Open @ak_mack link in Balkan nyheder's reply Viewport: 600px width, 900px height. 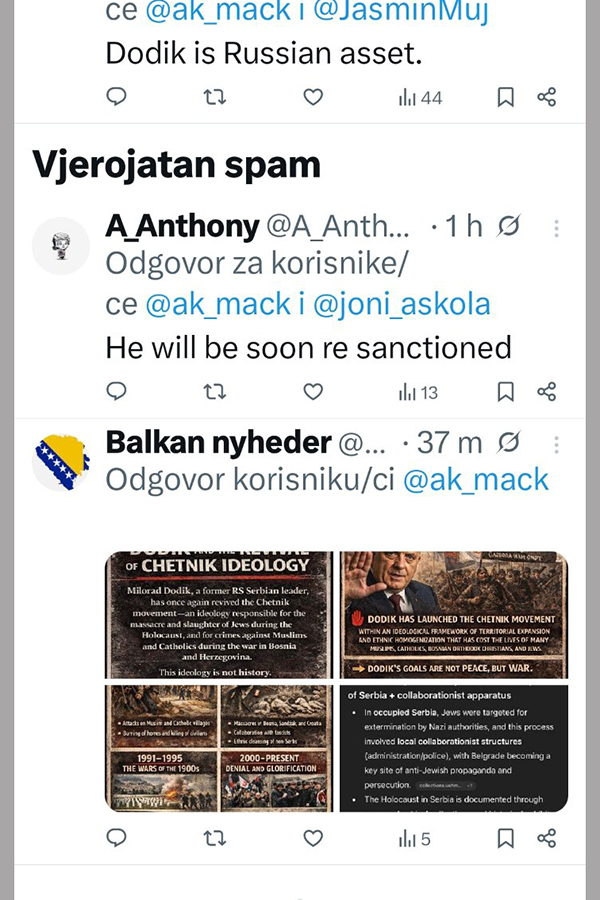point(476,479)
